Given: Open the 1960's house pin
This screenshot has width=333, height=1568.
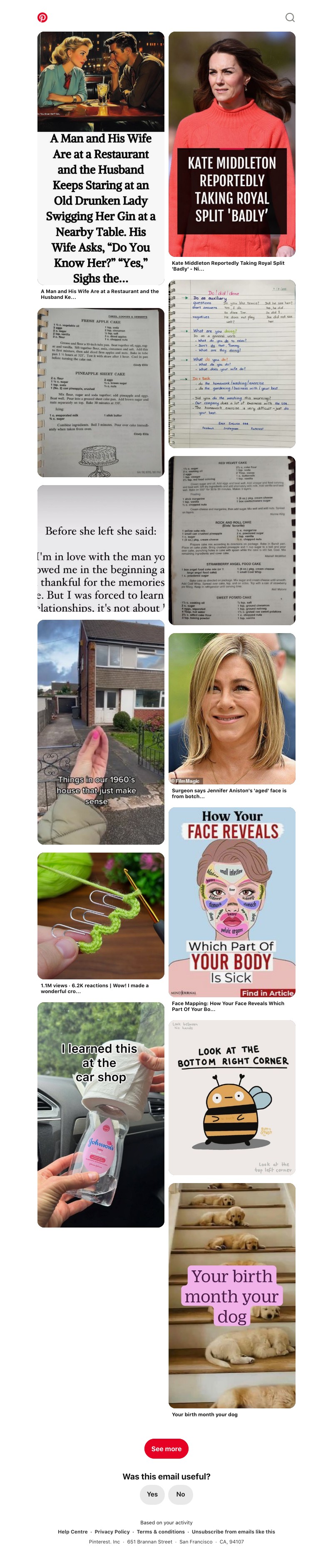Looking at the screenshot, I should [101, 732].
